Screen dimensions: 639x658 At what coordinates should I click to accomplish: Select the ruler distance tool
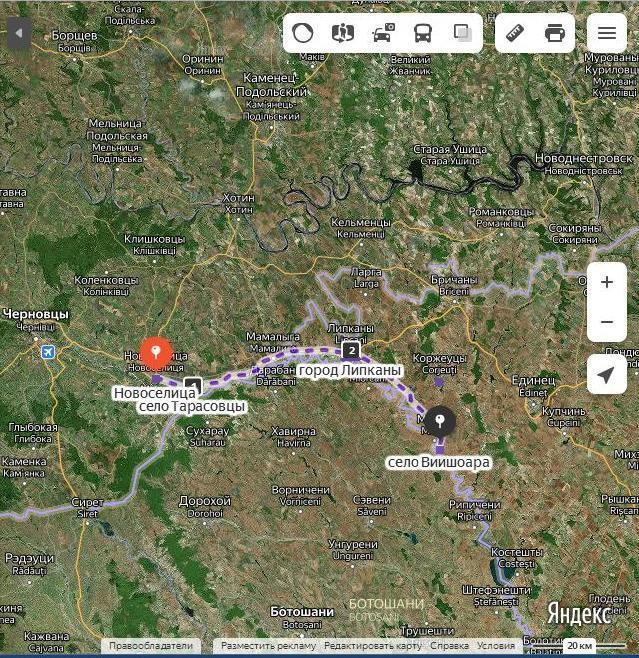pos(515,33)
